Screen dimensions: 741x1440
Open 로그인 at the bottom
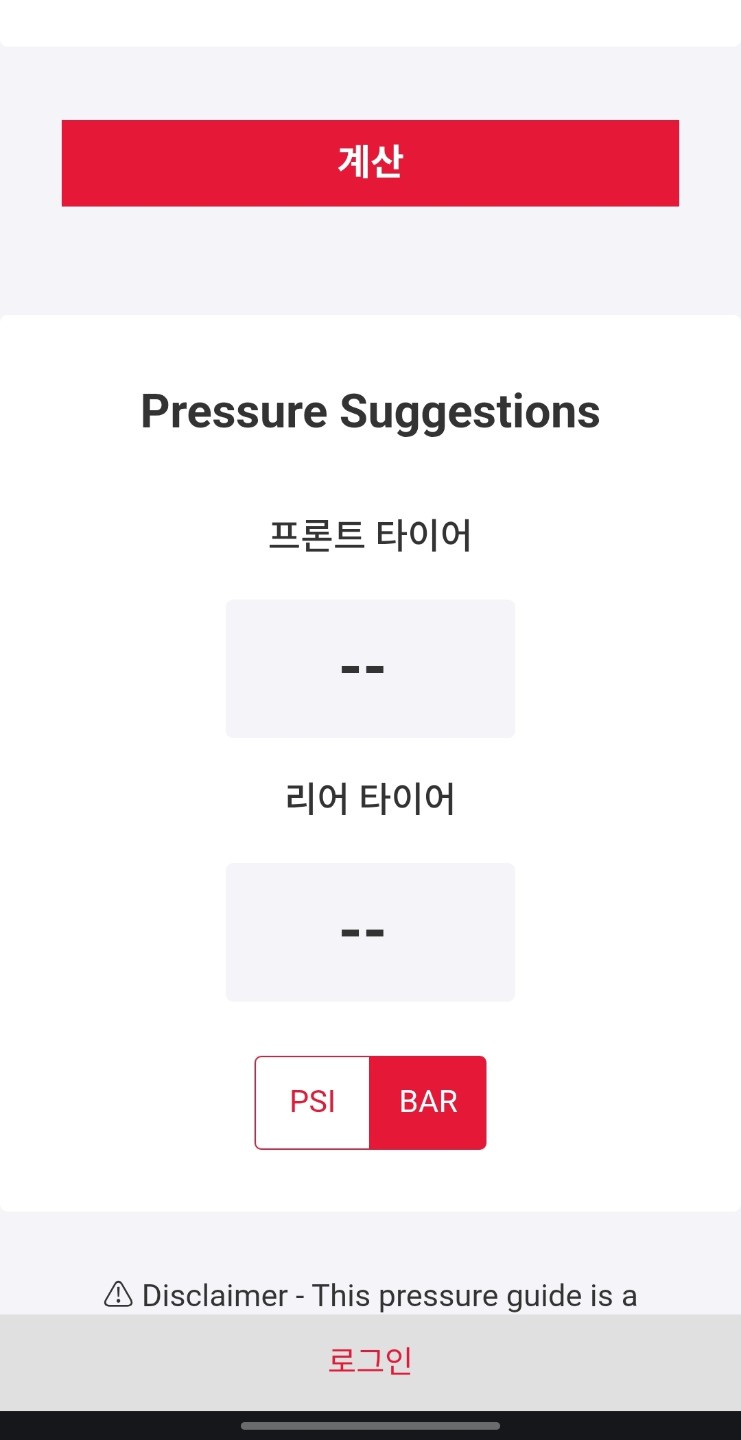tap(370, 1361)
